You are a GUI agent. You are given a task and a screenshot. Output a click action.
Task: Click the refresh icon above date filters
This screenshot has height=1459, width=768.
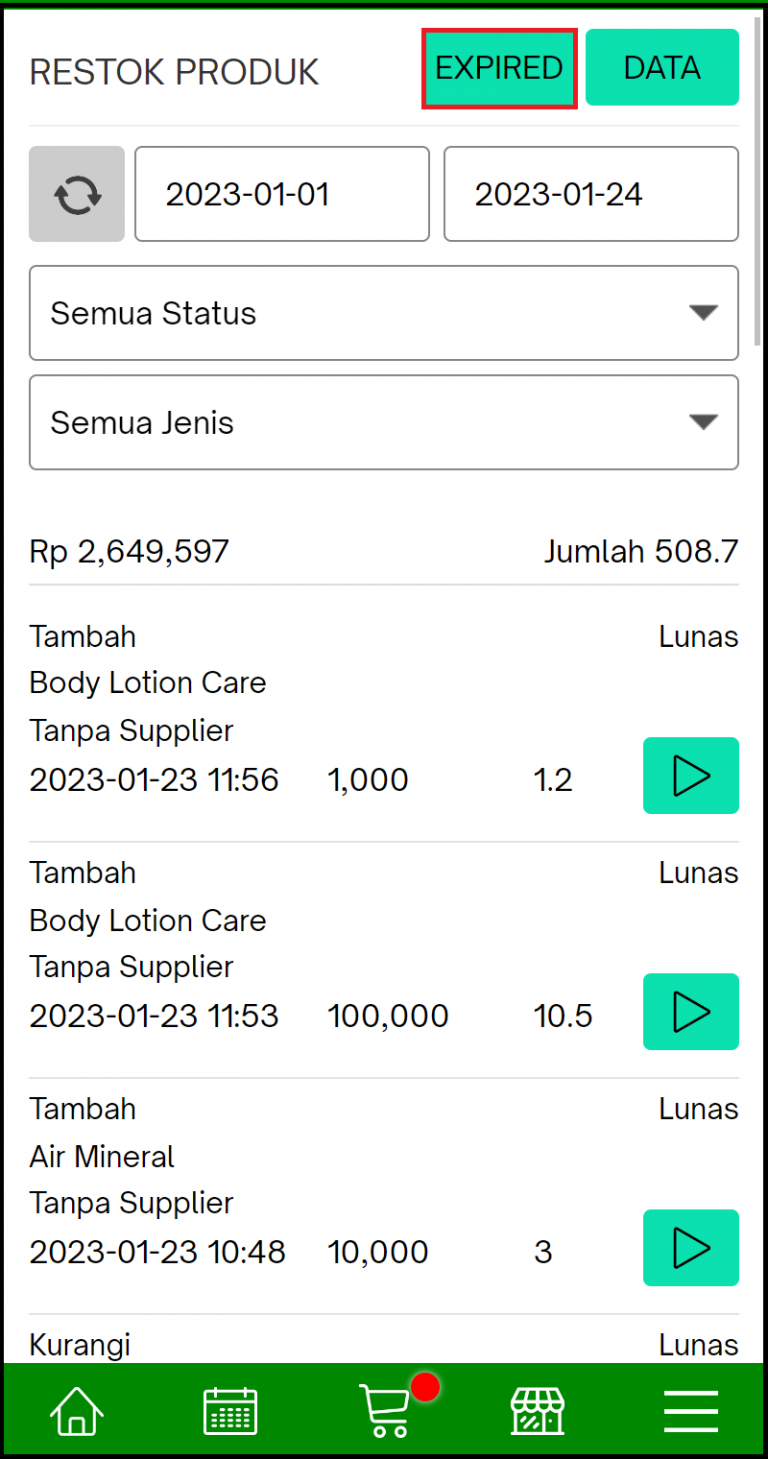76,194
